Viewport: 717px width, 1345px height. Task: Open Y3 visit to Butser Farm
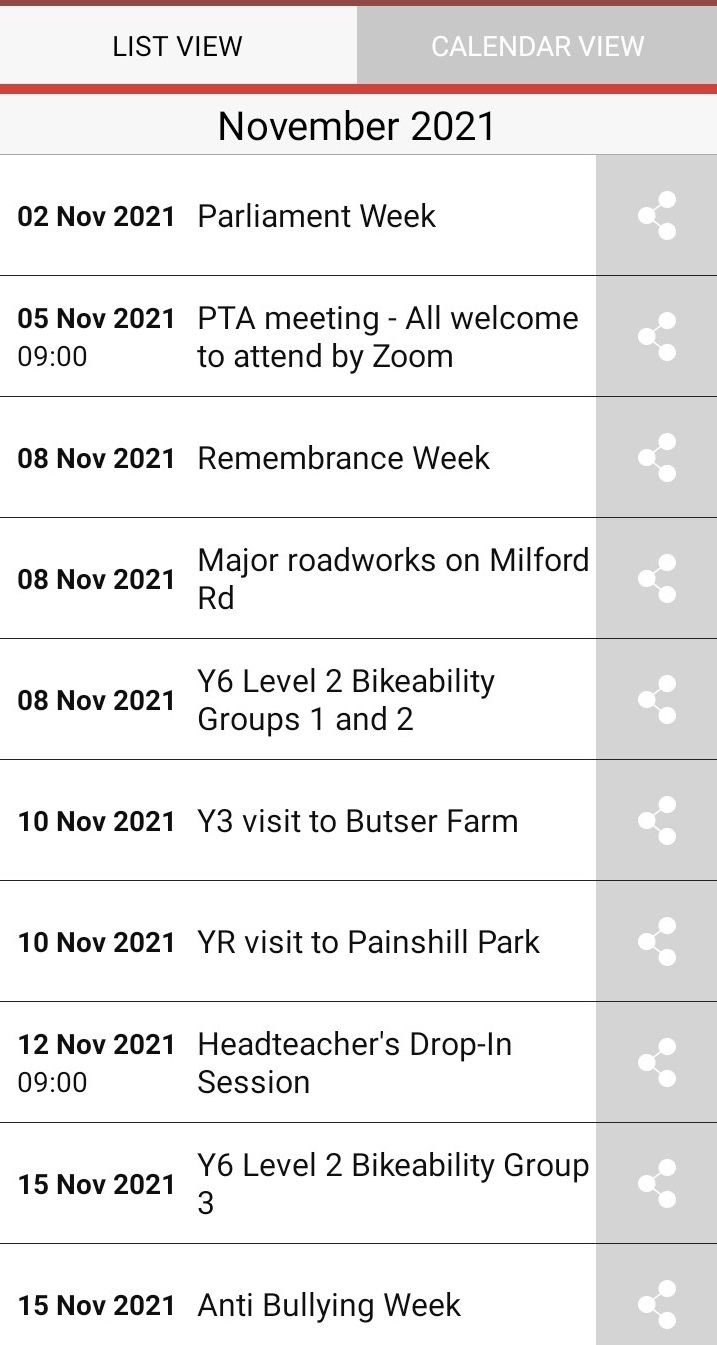pos(298,820)
